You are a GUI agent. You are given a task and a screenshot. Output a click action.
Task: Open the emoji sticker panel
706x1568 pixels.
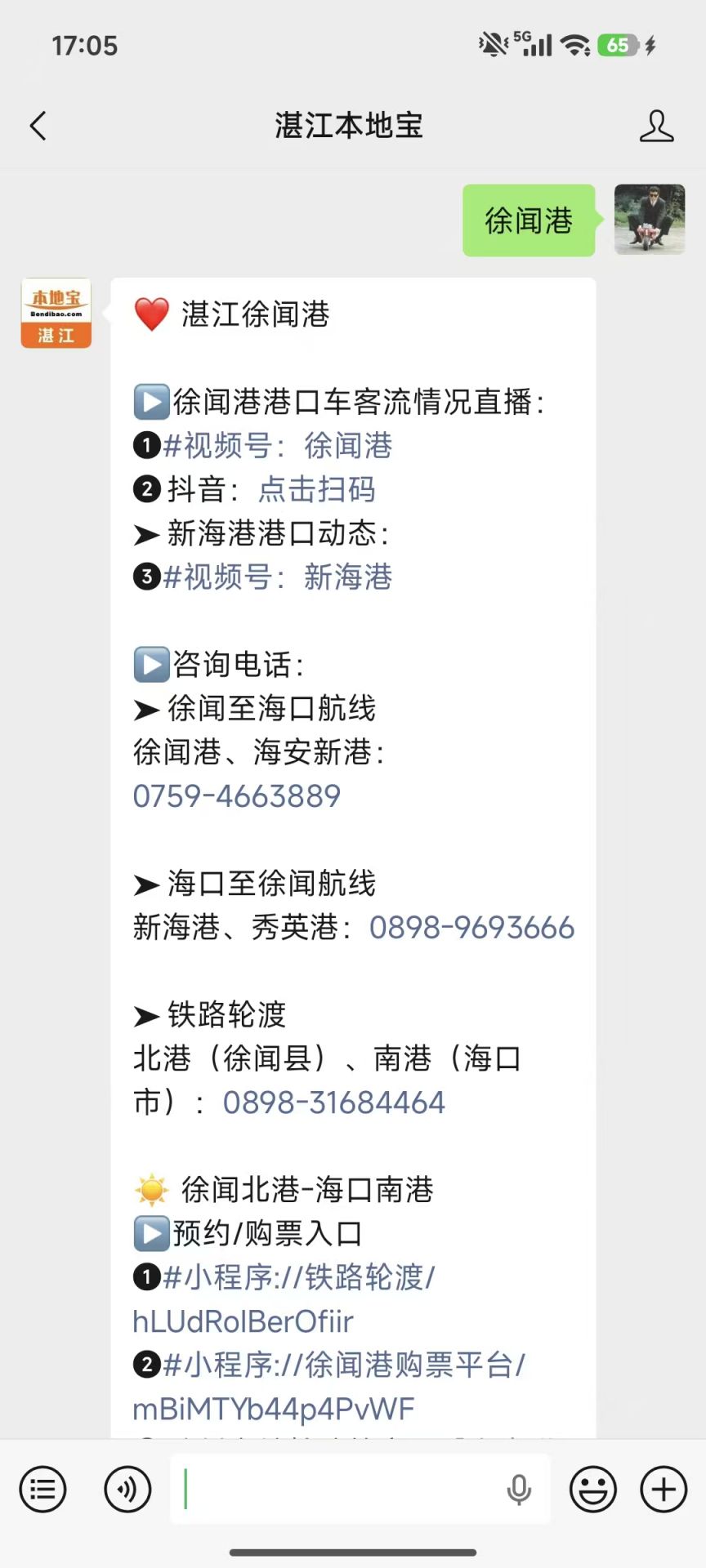[x=592, y=1490]
